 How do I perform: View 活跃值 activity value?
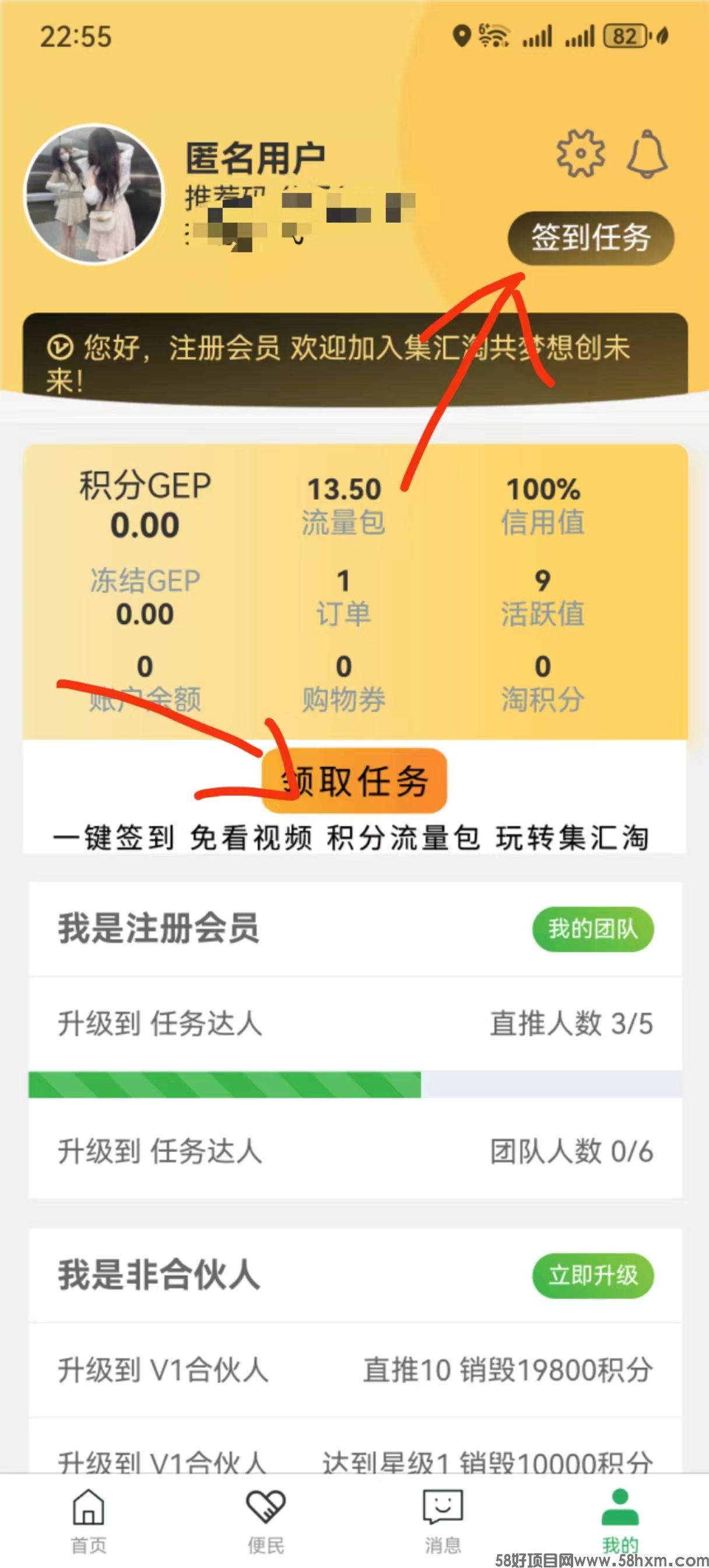click(542, 598)
